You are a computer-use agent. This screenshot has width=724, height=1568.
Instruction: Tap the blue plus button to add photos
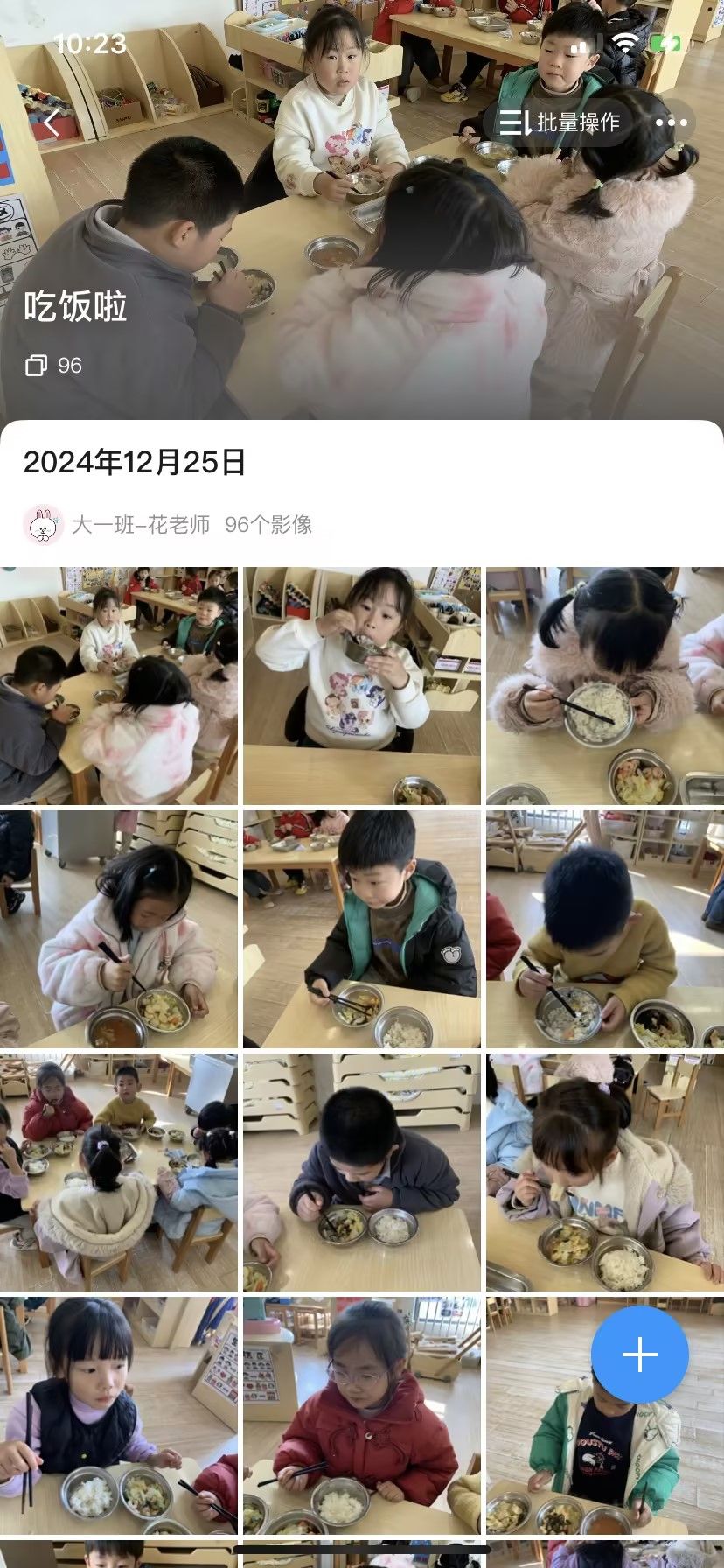(639, 1354)
